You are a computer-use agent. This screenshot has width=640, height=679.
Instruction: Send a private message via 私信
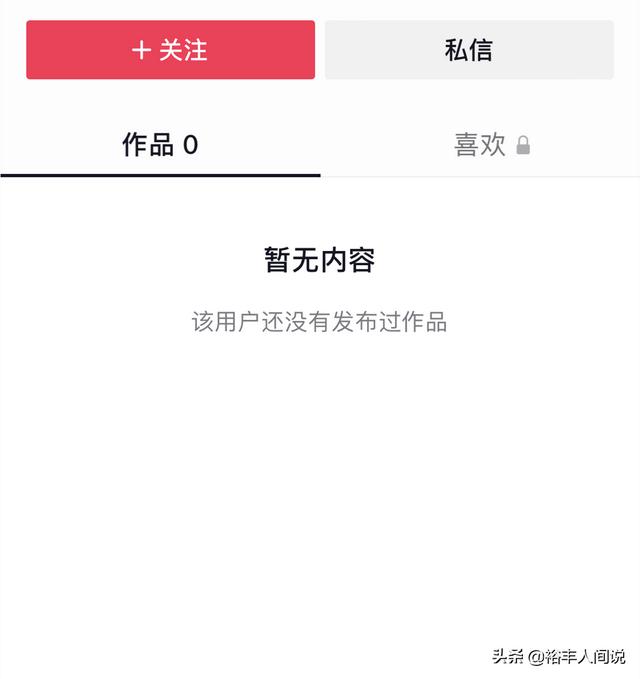[469, 50]
